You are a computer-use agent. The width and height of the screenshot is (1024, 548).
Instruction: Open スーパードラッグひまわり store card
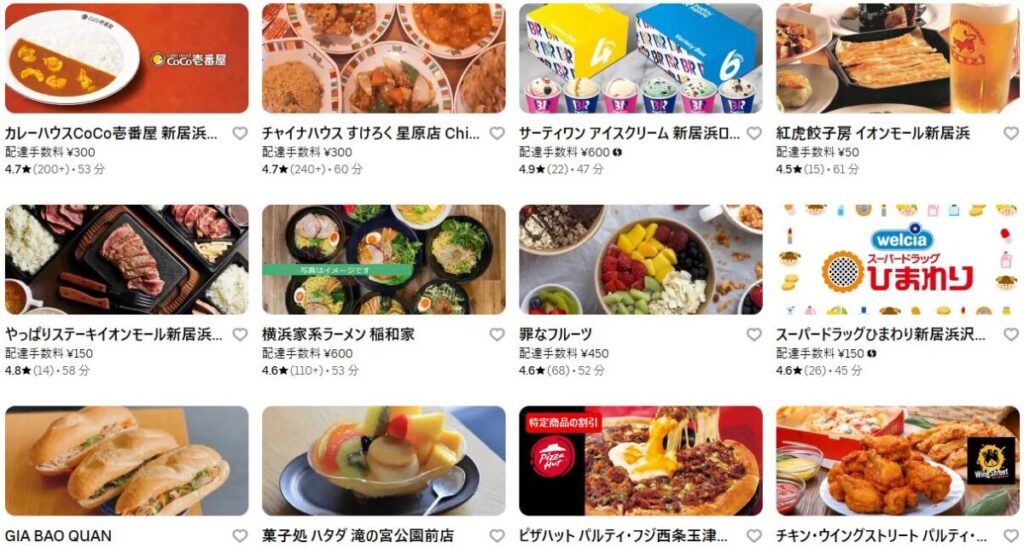897,260
